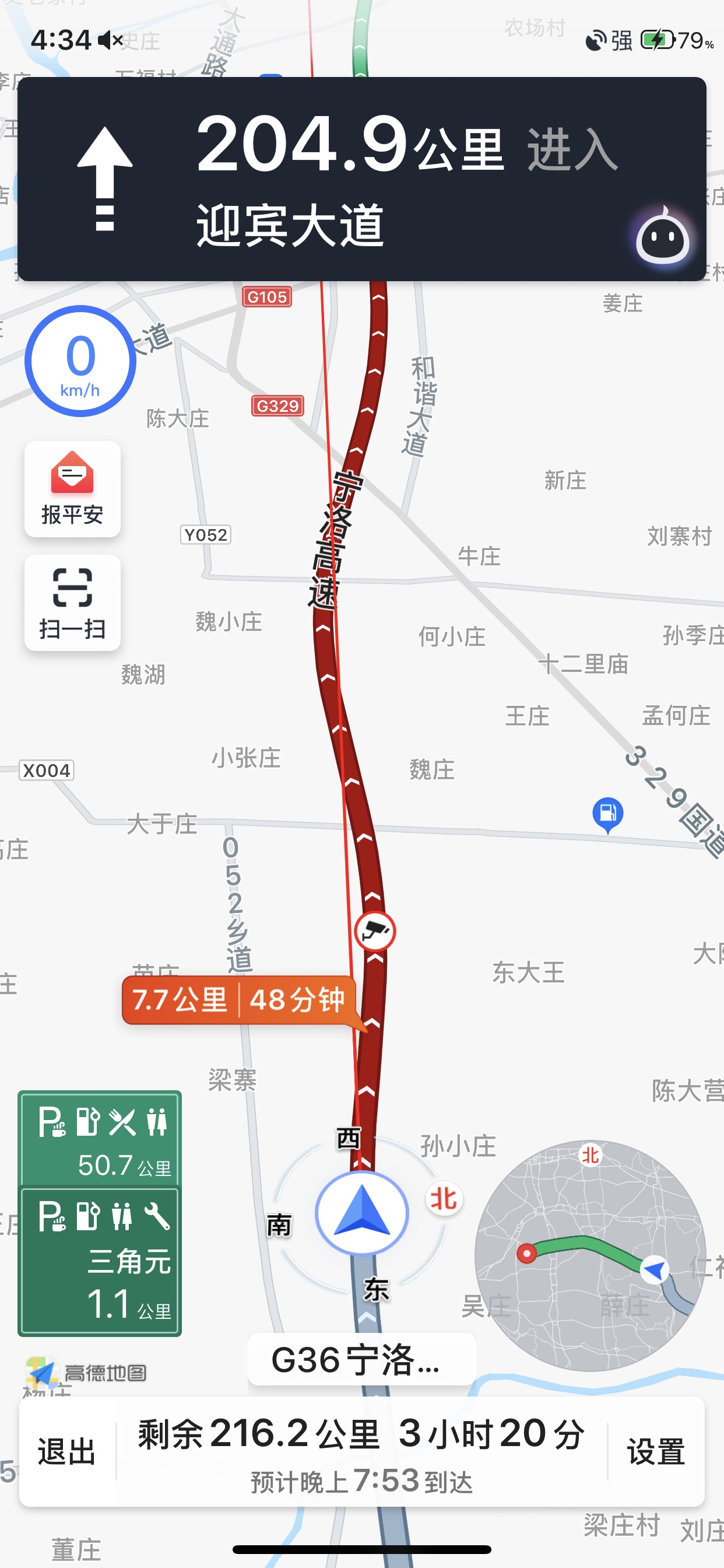Tap 退出 to exit navigation
Viewport: 724px width, 1568px height.
pyautogui.click(x=67, y=1452)
